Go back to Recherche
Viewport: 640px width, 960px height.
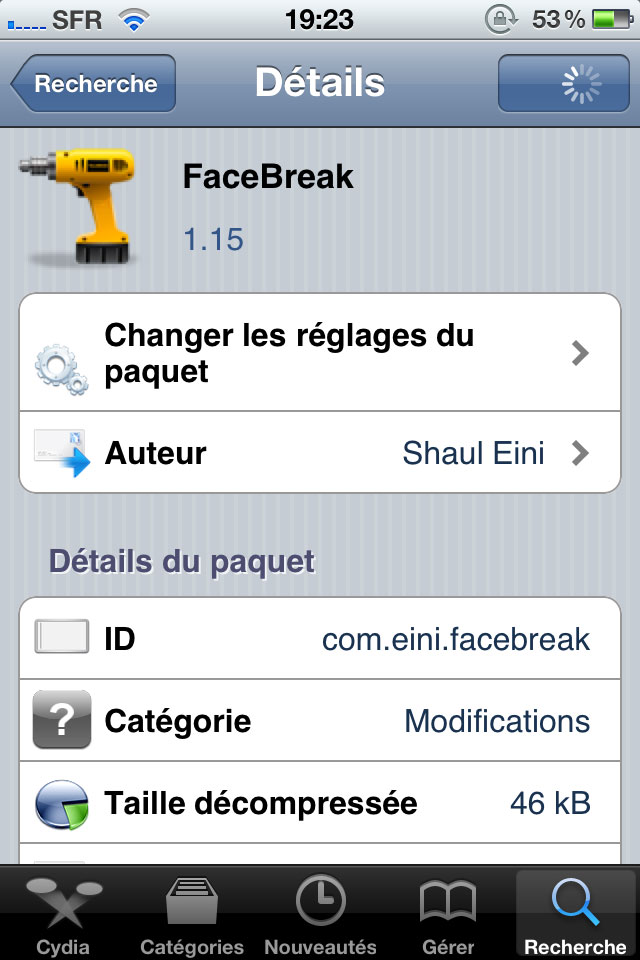click(x=94, y=84)
